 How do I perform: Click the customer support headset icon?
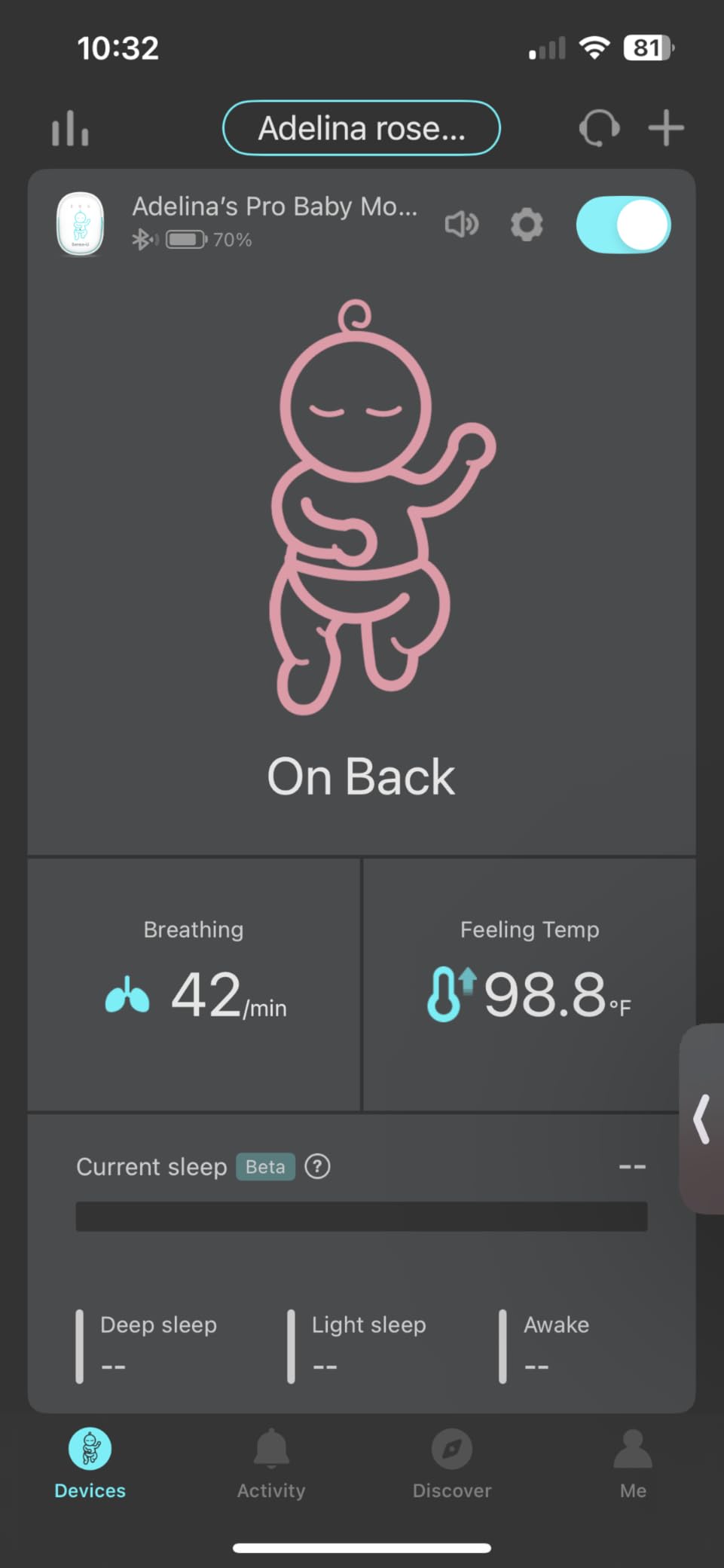600,128
